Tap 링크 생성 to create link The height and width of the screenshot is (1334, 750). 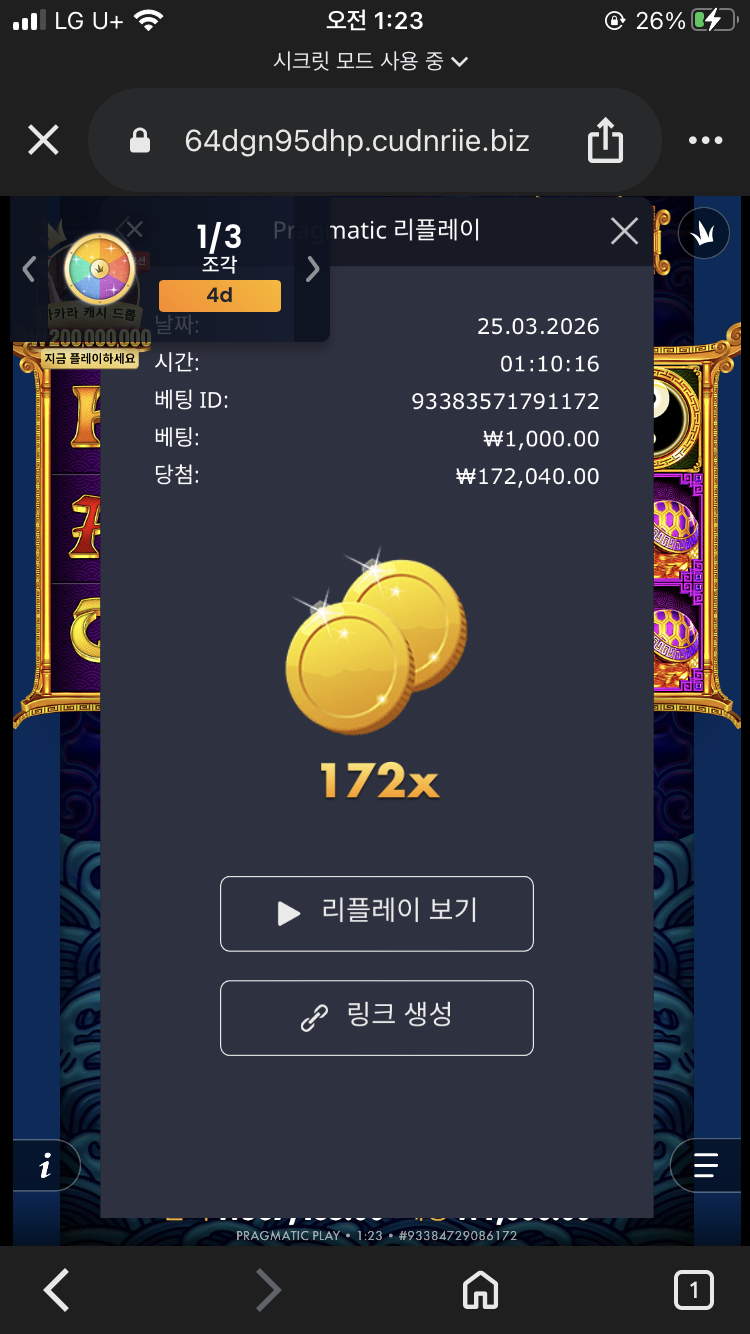[376, 1017]
